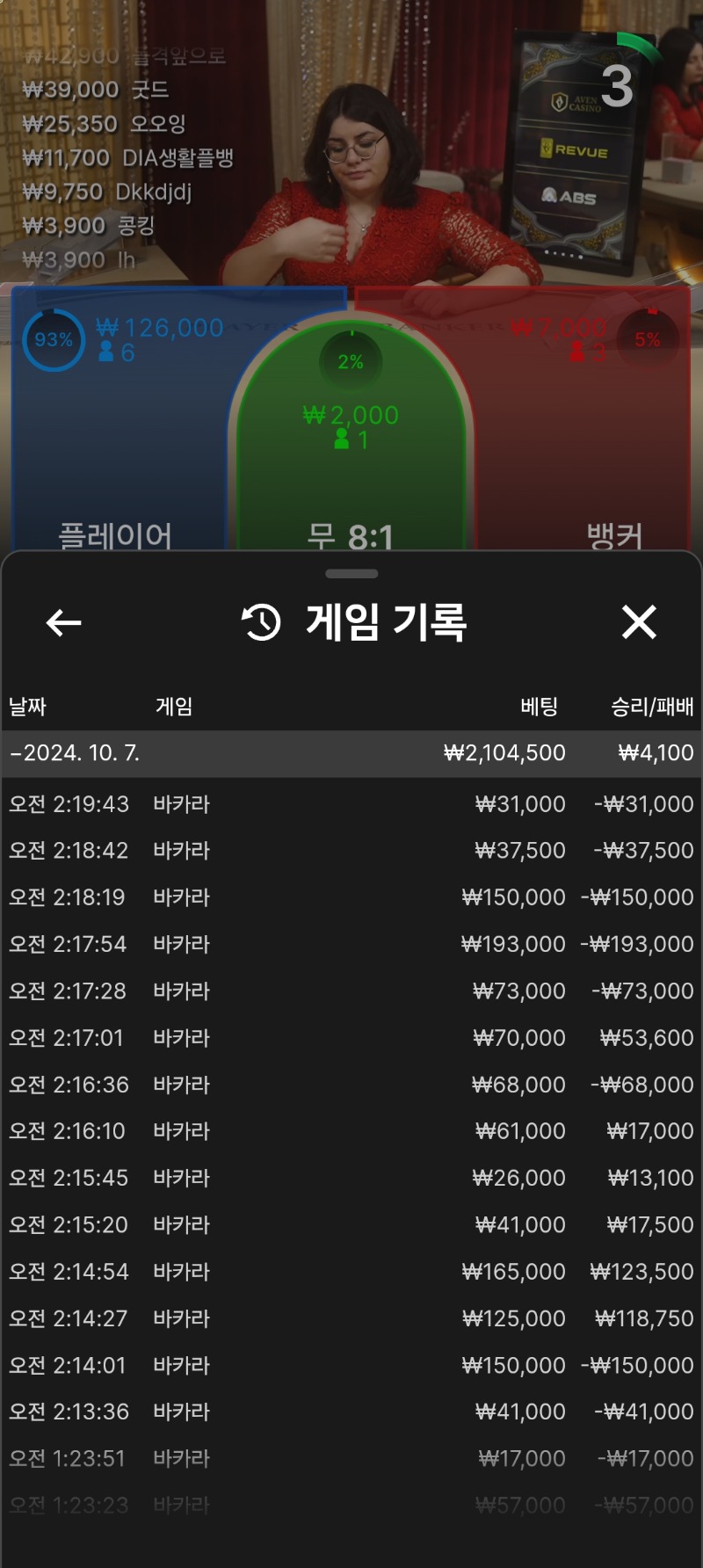
Task: Open the 오전 2:18:42 바카라 record
Action: tap(351, 851)
